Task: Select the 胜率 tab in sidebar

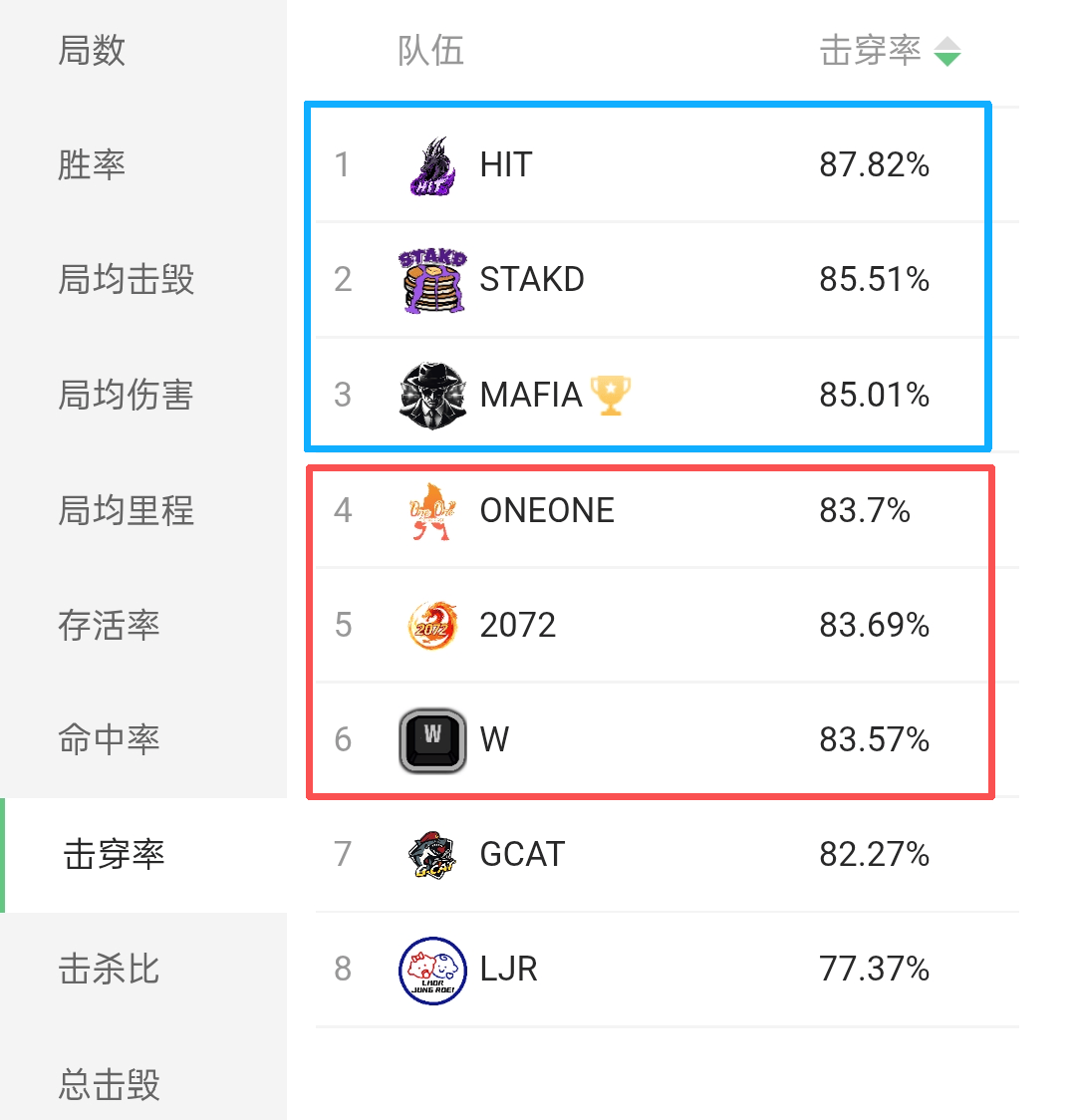Action: (x=93, y=164)
